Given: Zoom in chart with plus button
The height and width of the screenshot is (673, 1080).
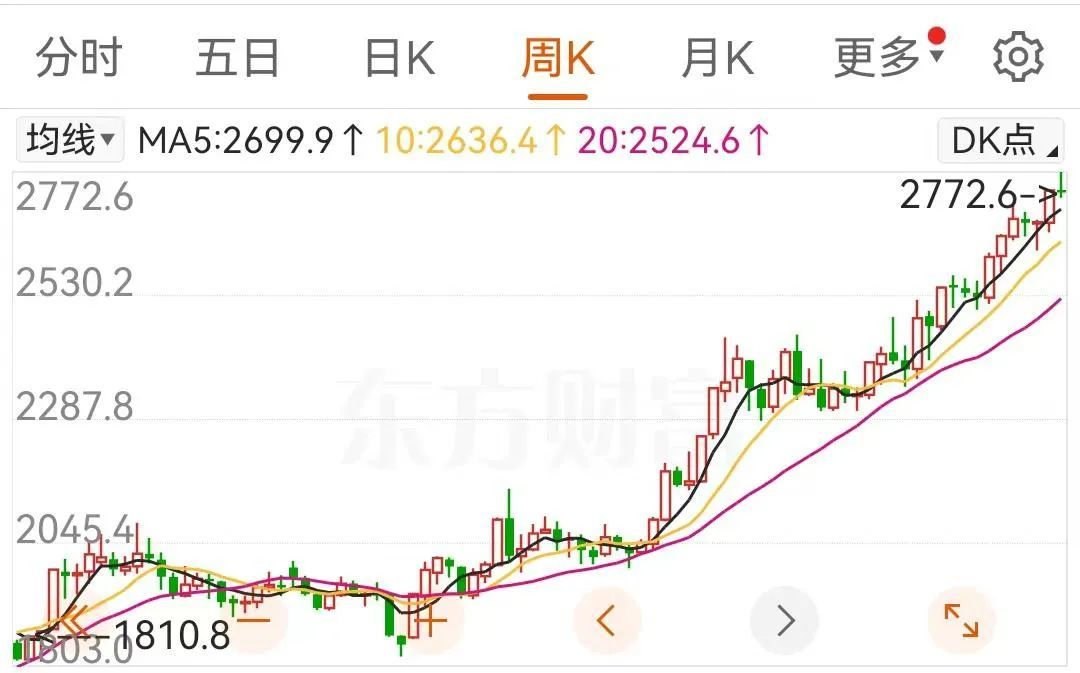Looking at the screenshot, I should tap(430, 621).
